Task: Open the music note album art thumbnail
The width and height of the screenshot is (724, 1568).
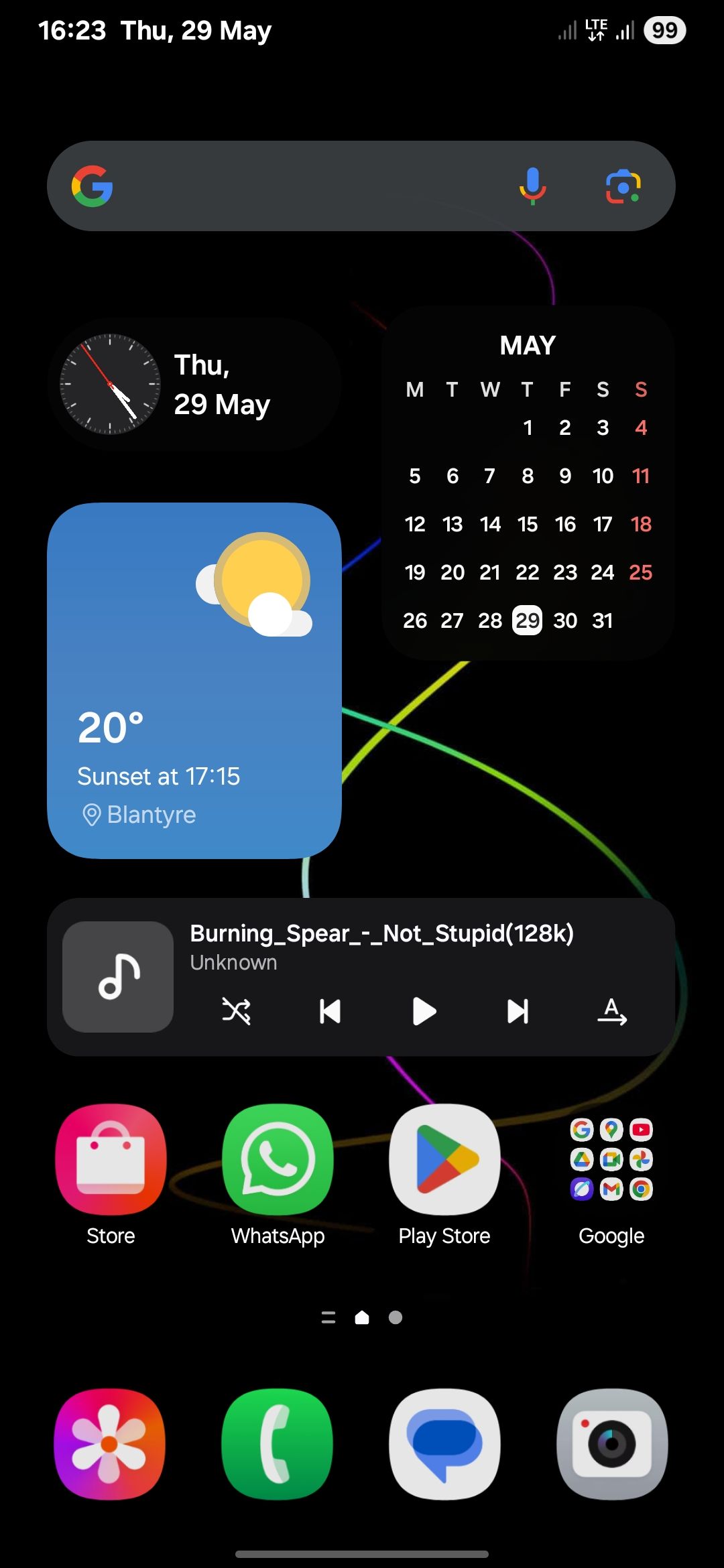Action: click(x=117, y=976)
